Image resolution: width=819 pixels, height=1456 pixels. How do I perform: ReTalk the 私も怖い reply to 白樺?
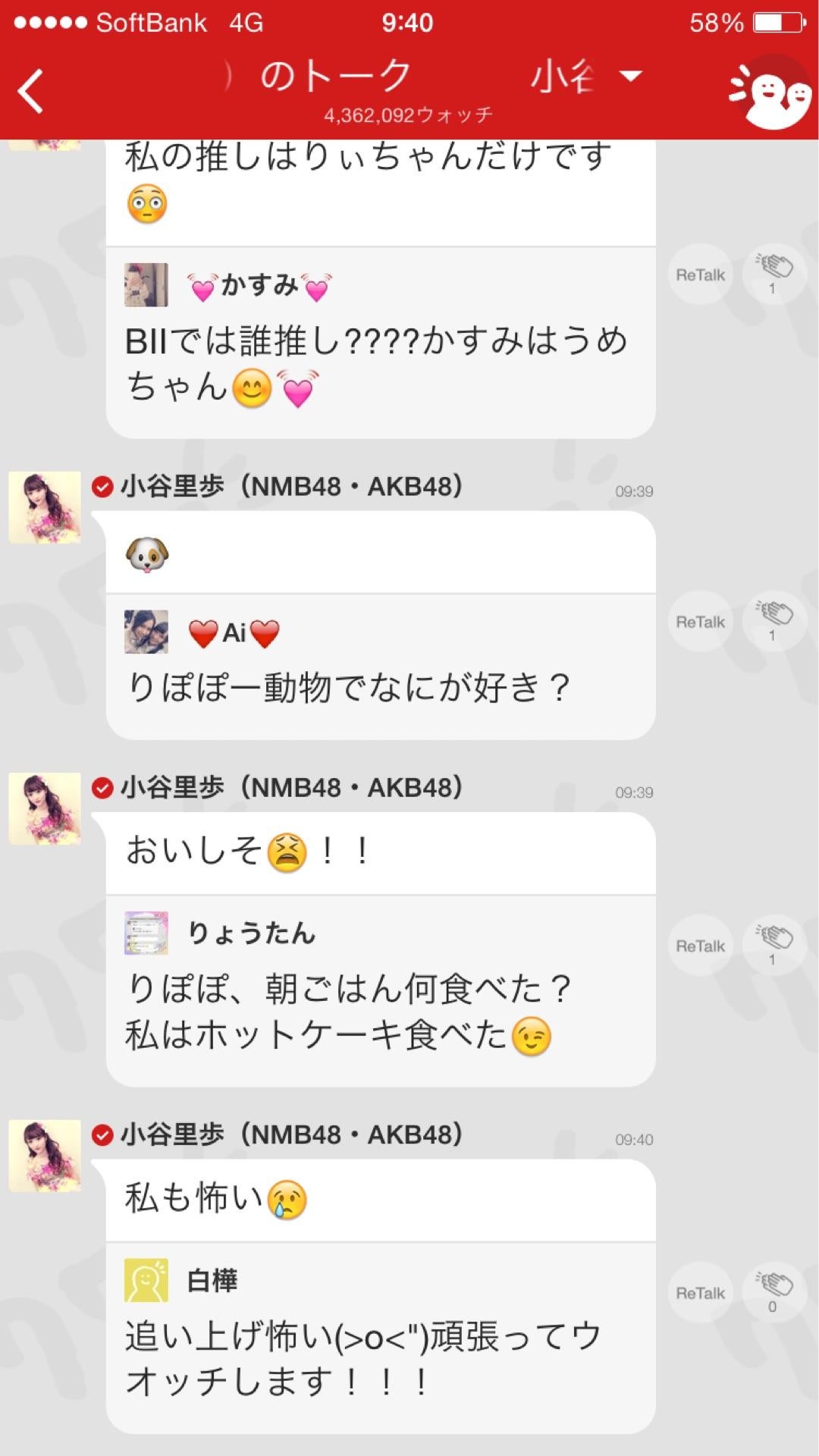click(700, 1293)
